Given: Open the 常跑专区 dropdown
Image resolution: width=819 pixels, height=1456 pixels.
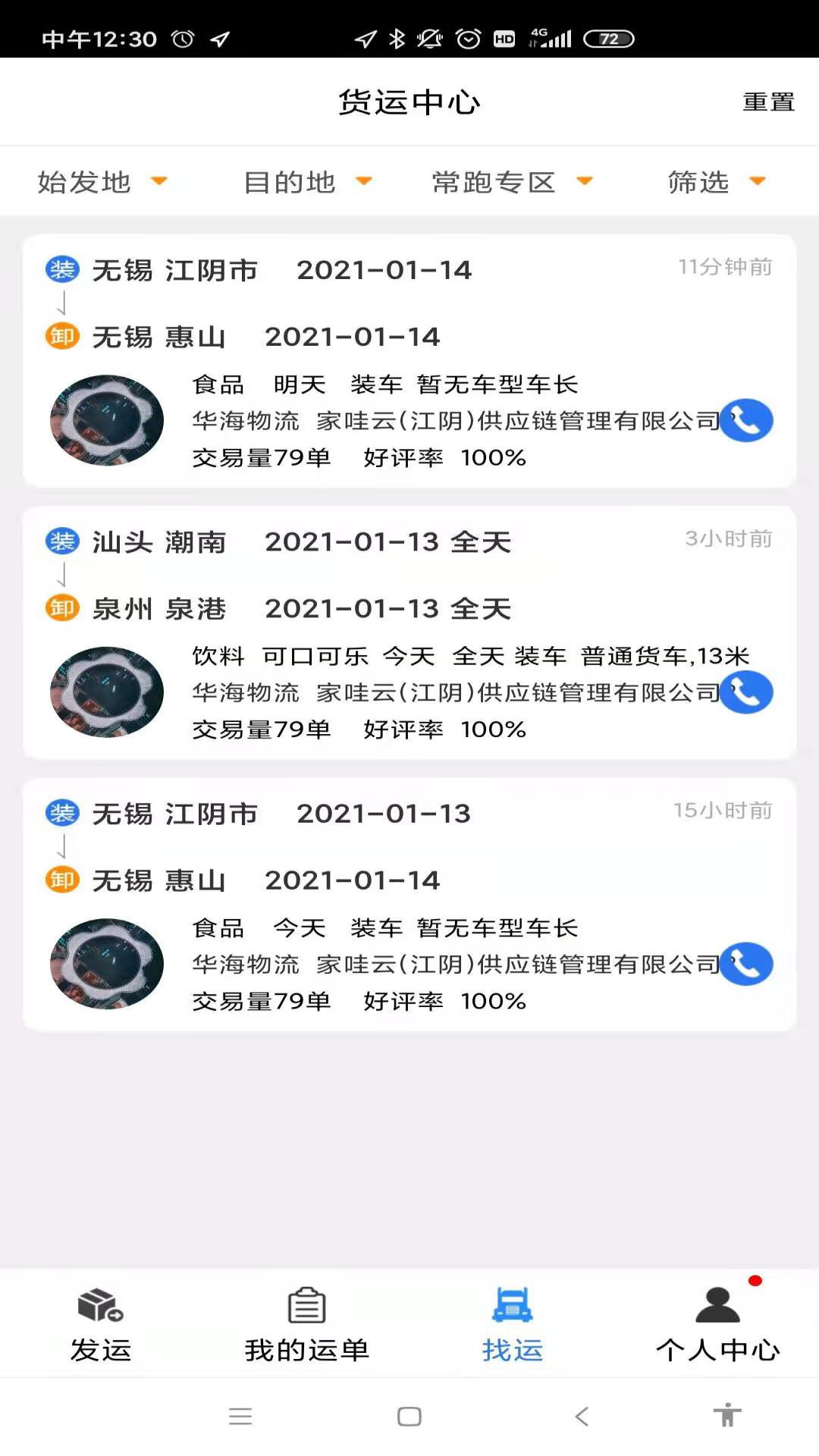Looking at the screenshot, I should (x=513, y=182).
